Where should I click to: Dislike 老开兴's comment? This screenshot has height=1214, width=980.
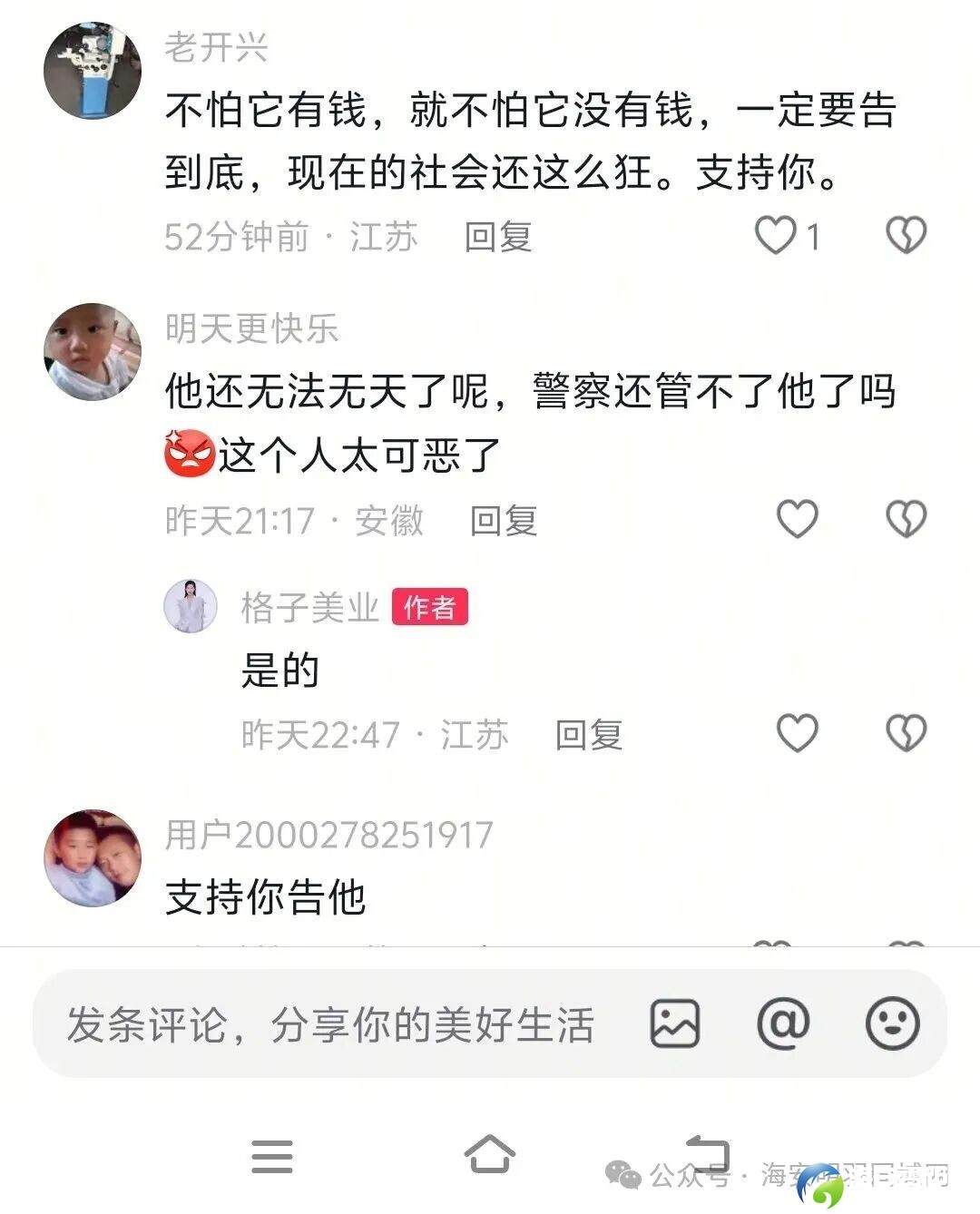pos(906,236)
